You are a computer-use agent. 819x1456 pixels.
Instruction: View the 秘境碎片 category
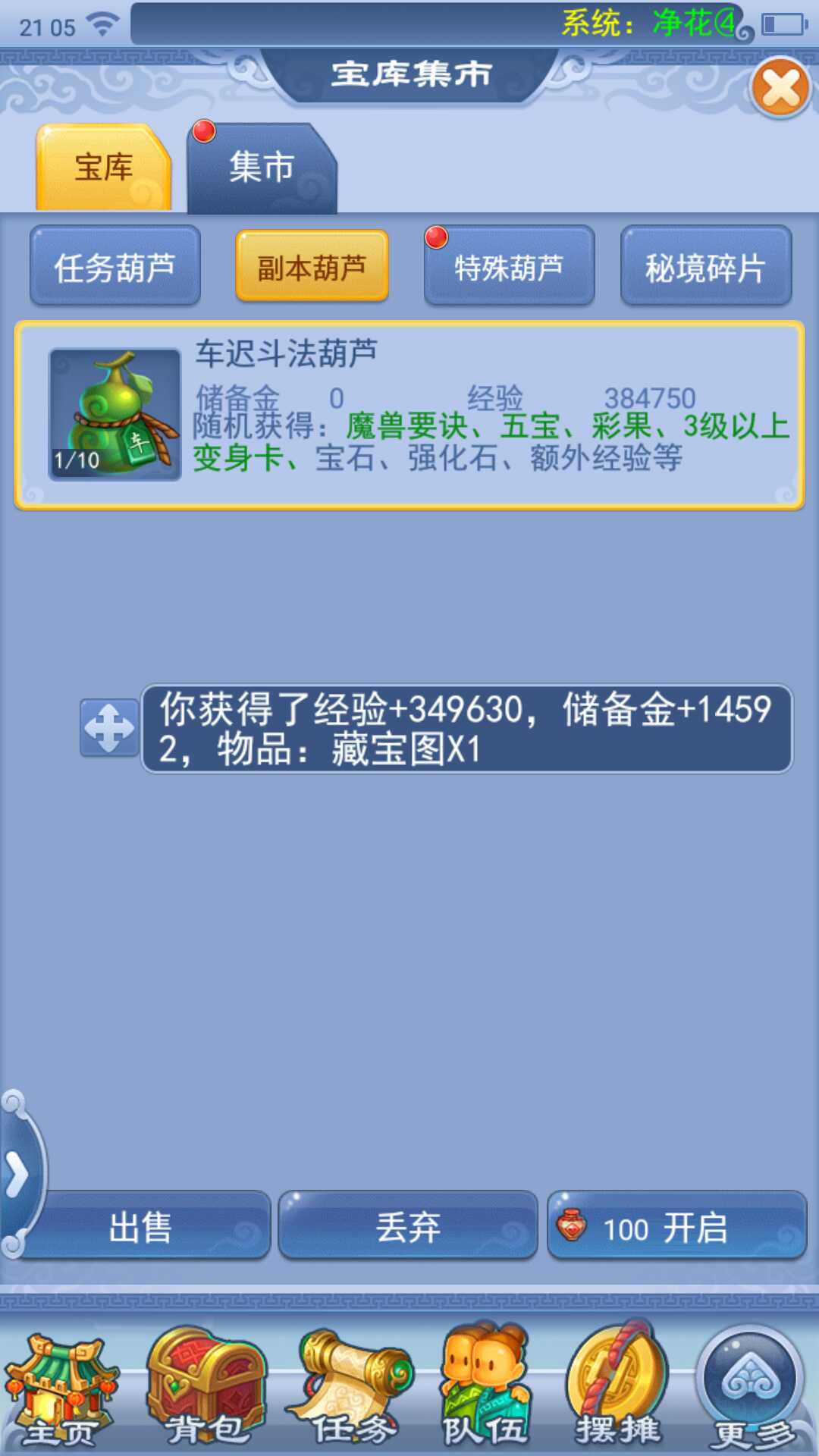[x=705, y=267]
